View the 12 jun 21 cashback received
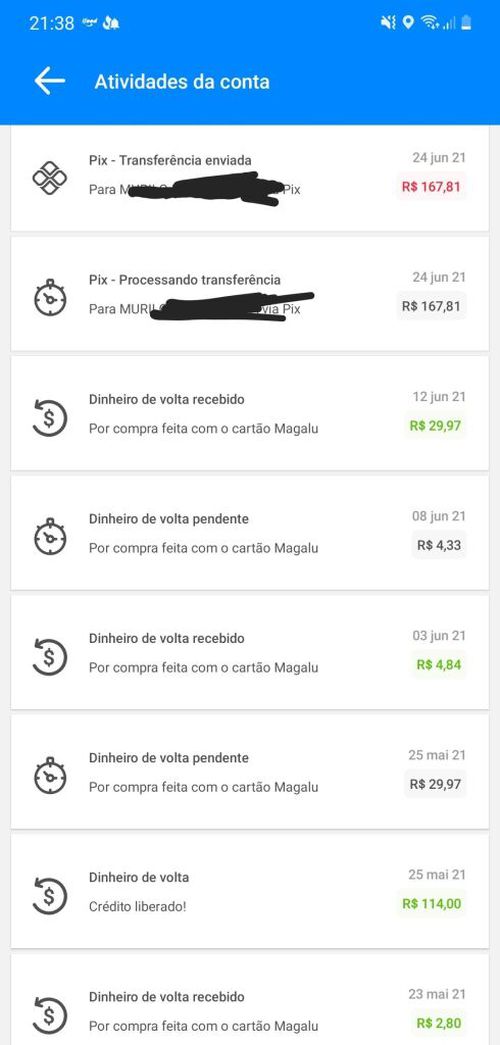The height and width of the screenshot is (1045, 500). point(249,413)
